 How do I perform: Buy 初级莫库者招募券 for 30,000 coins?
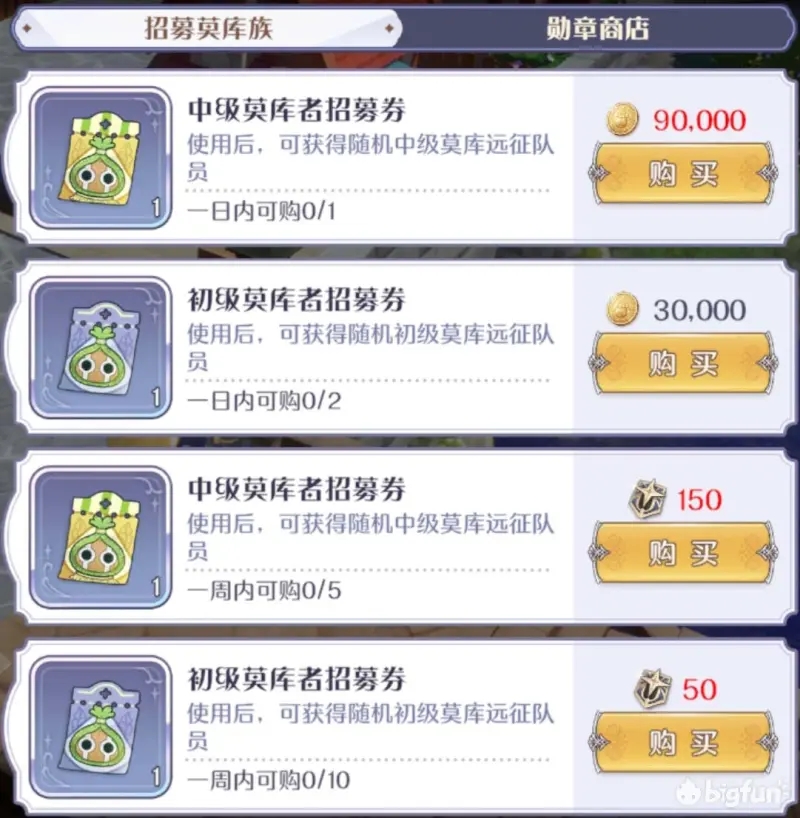pos(683,363)
